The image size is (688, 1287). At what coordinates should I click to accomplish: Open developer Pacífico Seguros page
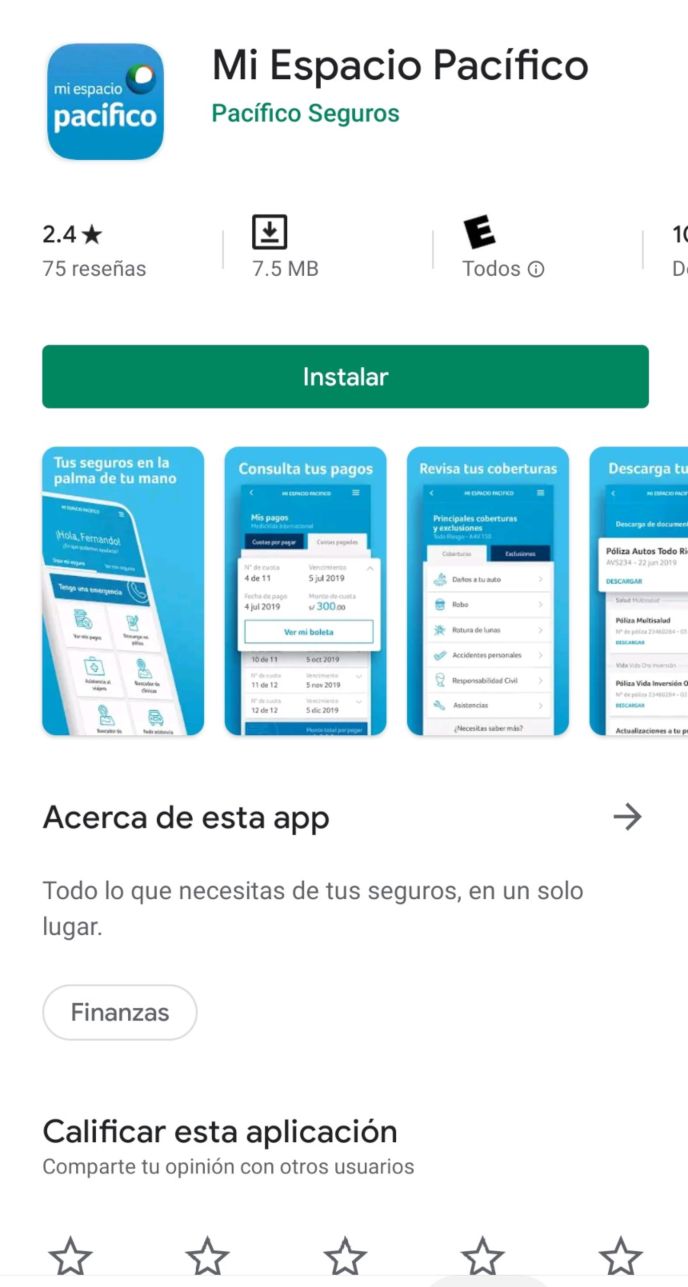pyautogui.click(x=305, y=113)
